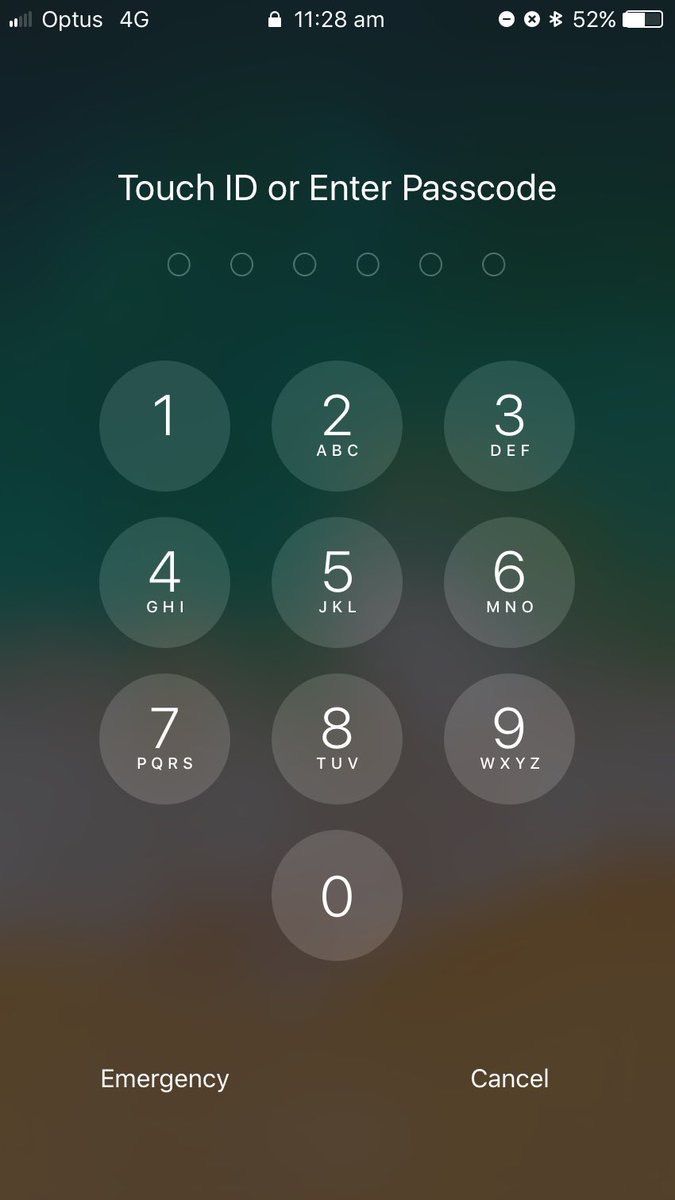Enter digit 0 on the keypad

[x=337, y=895]
